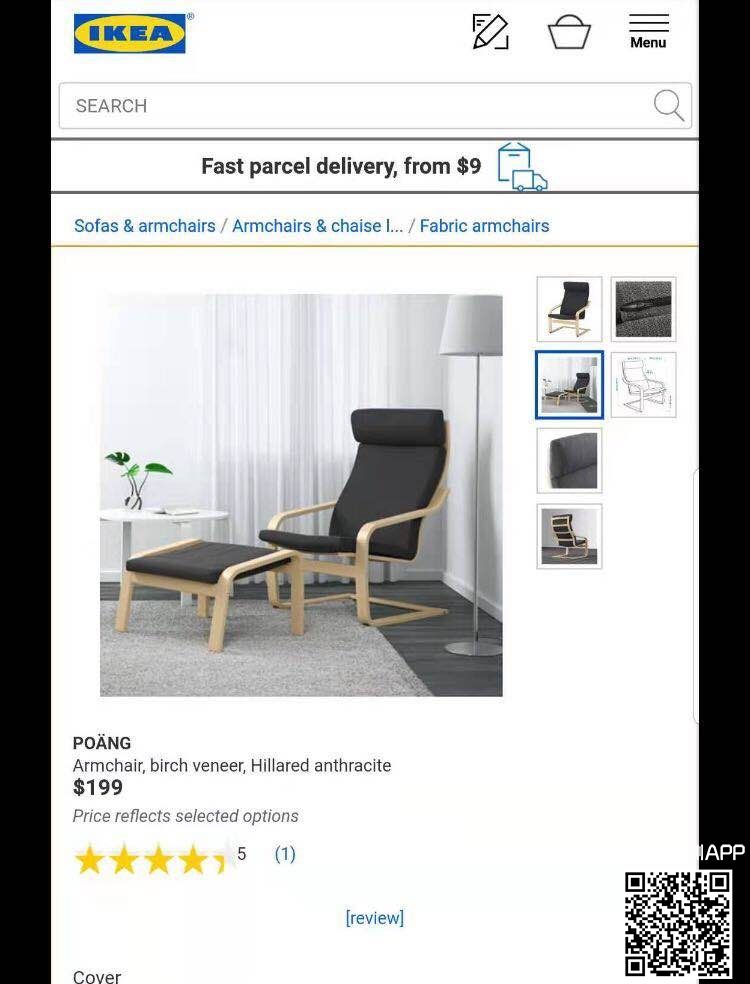Go to Fabric armchairs category
750x984 pixels.
coord(484,226)
